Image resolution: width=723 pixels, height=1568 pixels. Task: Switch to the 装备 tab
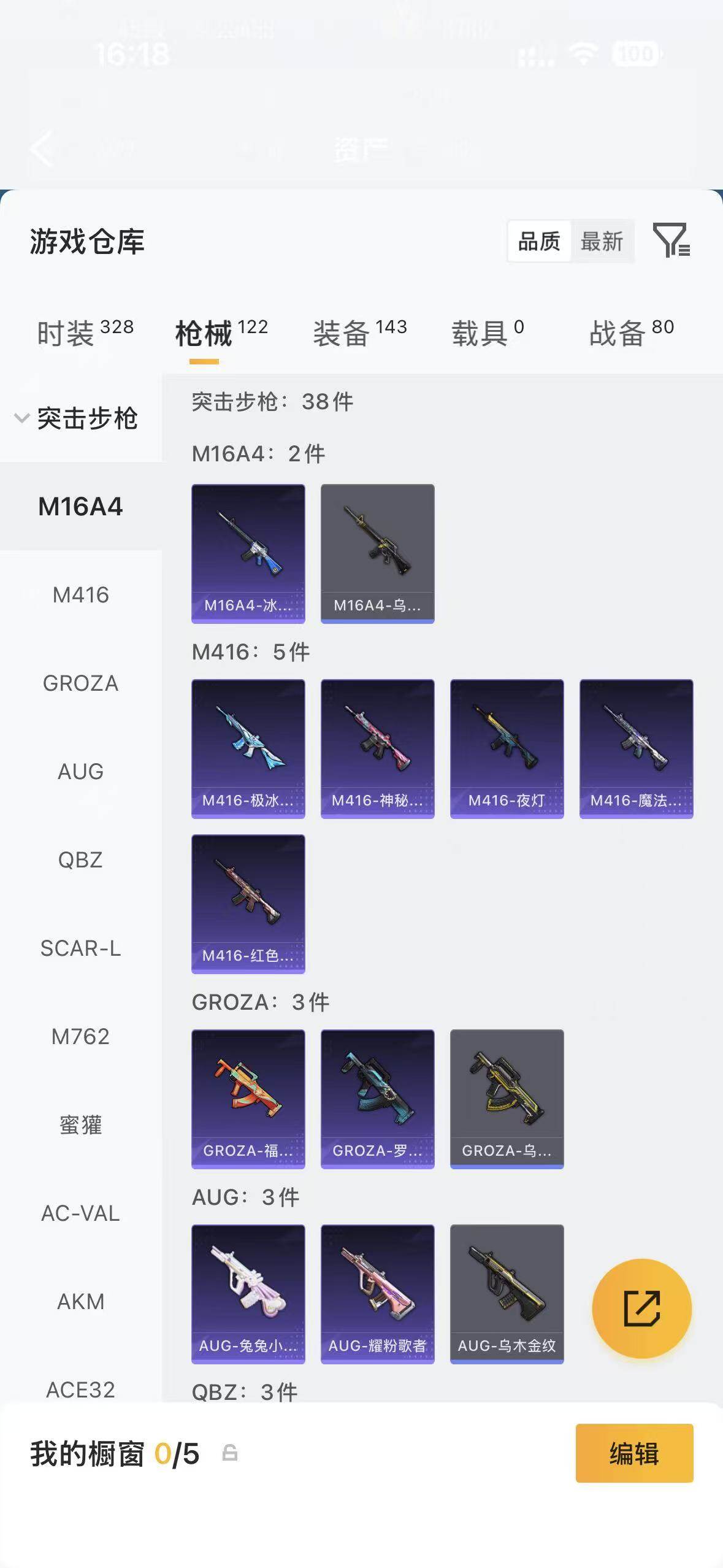(x=359, y=333)
